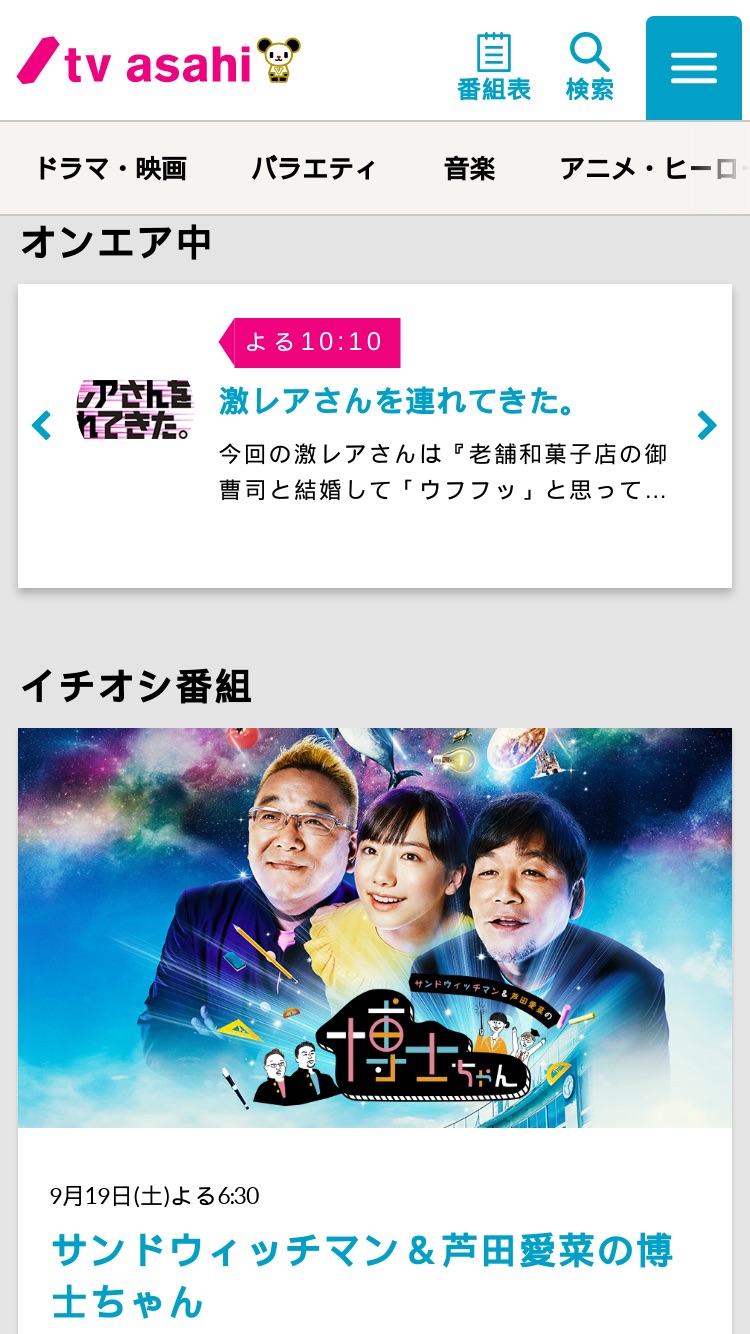The height and width of the screenshot is (1334, 750).
Task: Open the 番組表 program guide
Action: [x=494, y=67]
